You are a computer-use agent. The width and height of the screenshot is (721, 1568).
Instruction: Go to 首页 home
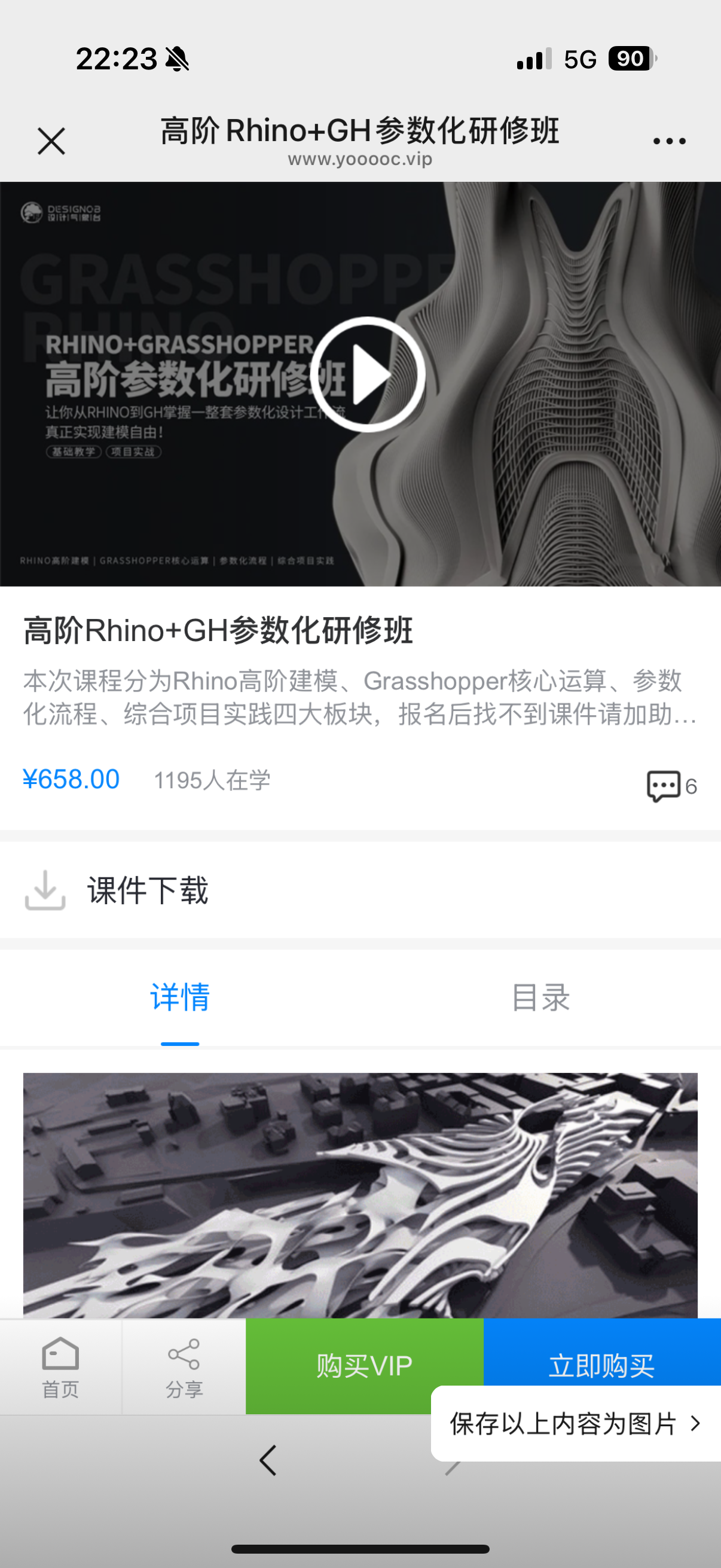point(61,1367)
